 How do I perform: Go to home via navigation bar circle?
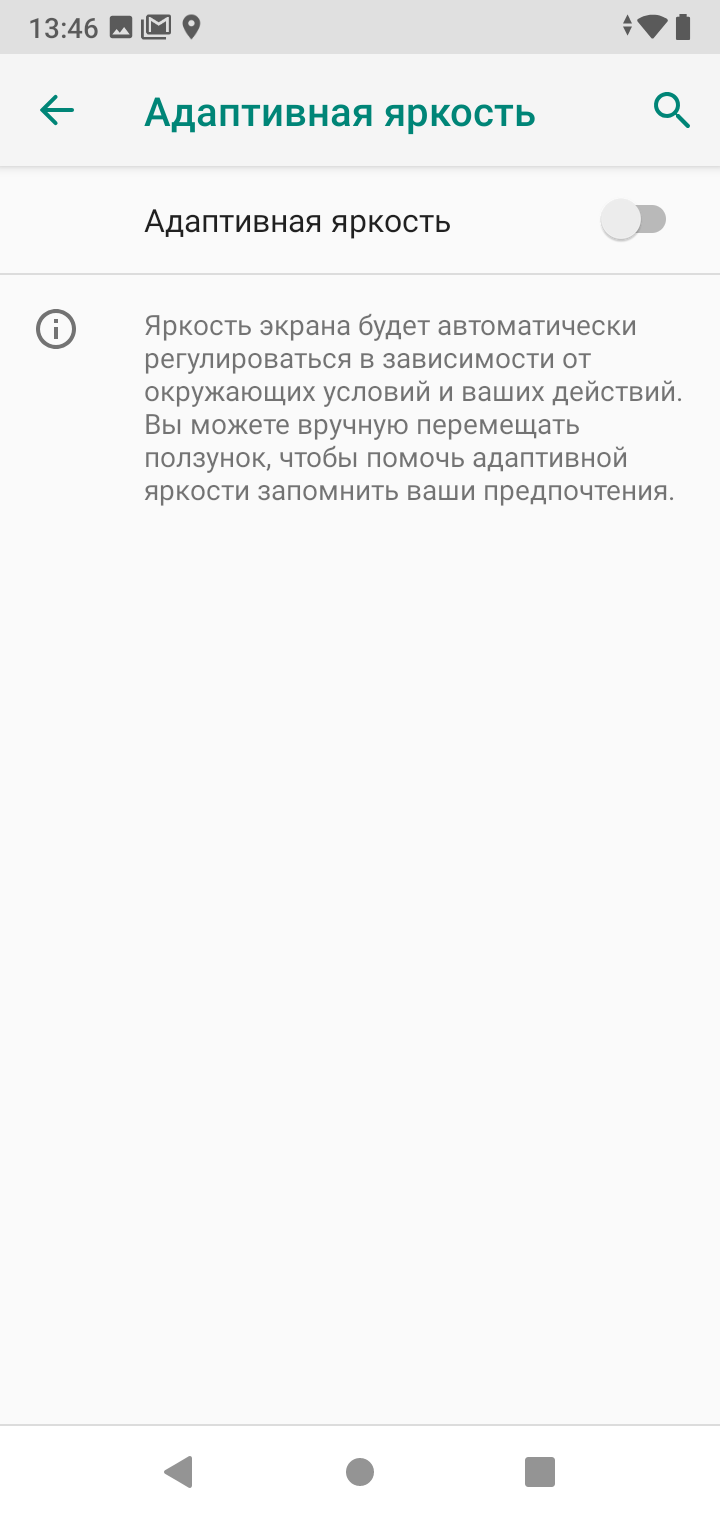click(360, 1471)
